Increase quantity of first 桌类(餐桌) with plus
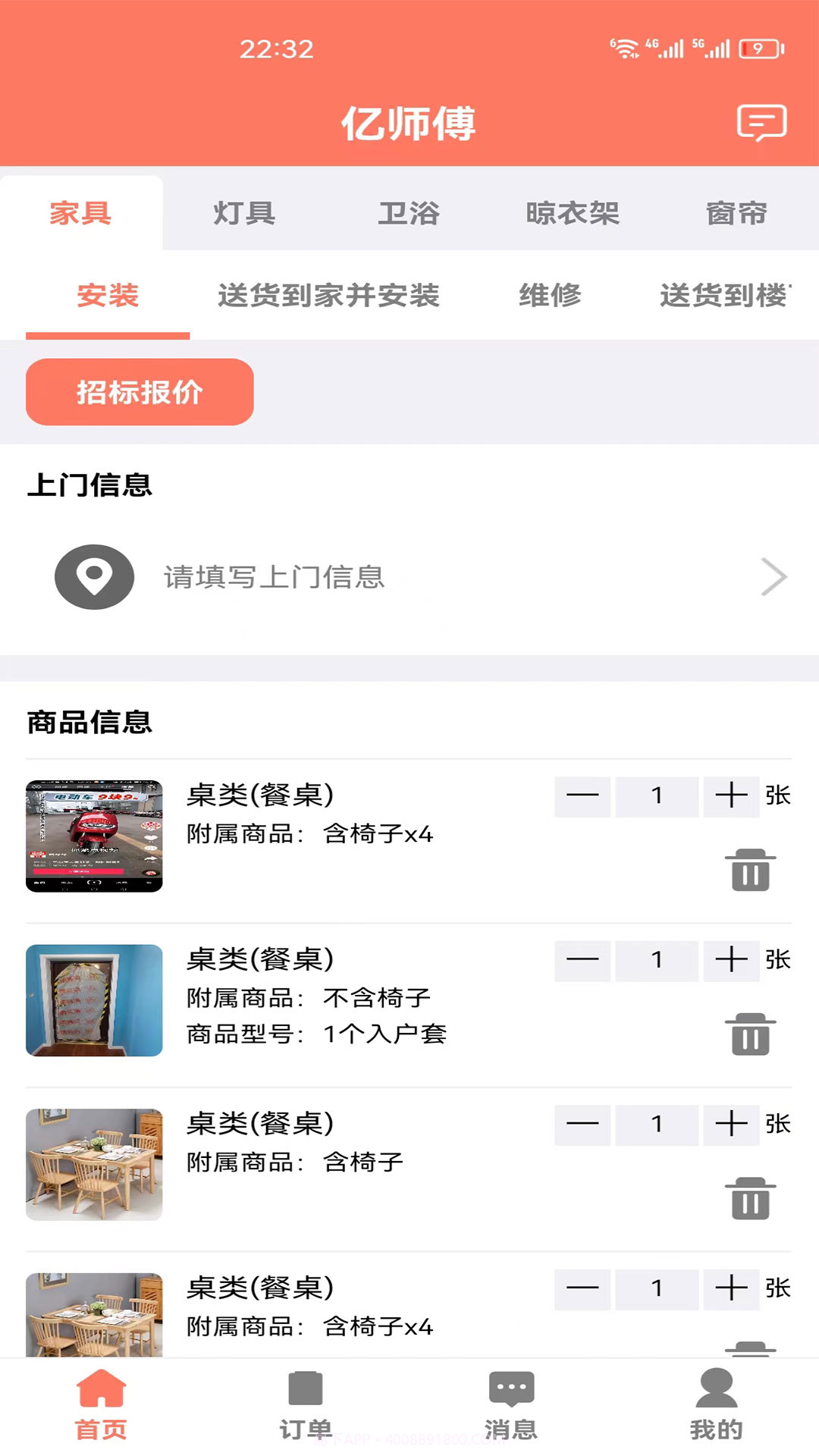 point(730,796)
